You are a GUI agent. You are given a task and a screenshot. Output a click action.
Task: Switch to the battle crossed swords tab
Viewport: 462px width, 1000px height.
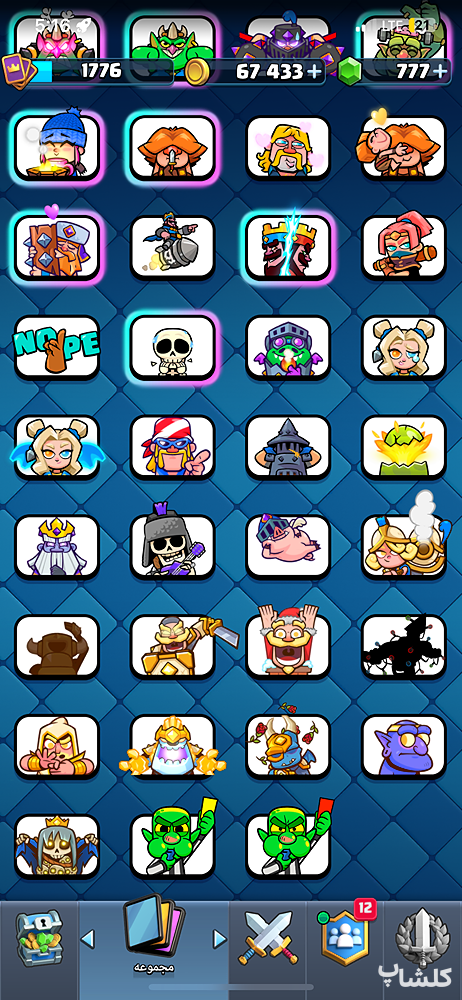click(x=268, y=939)
